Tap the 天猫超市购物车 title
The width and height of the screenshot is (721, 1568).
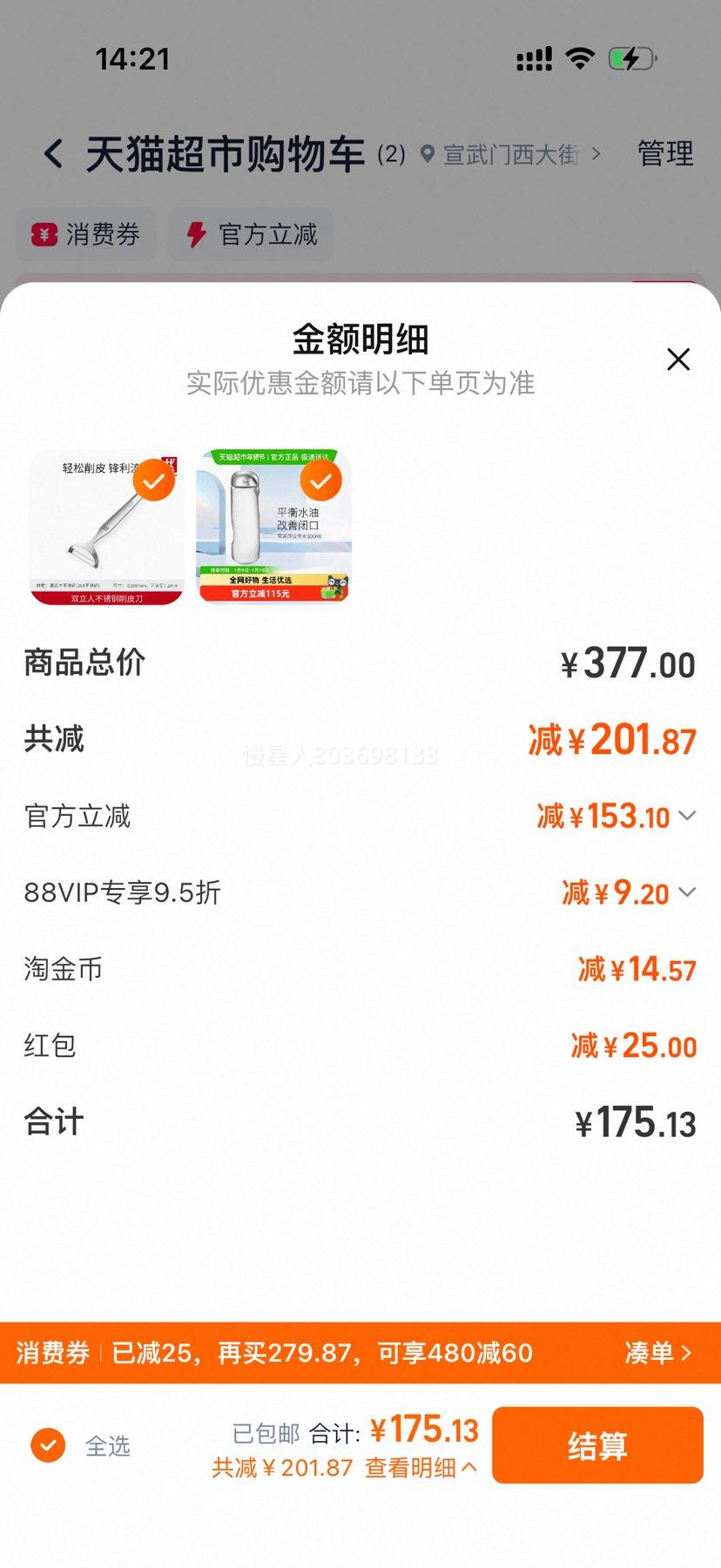coord(225,153)
